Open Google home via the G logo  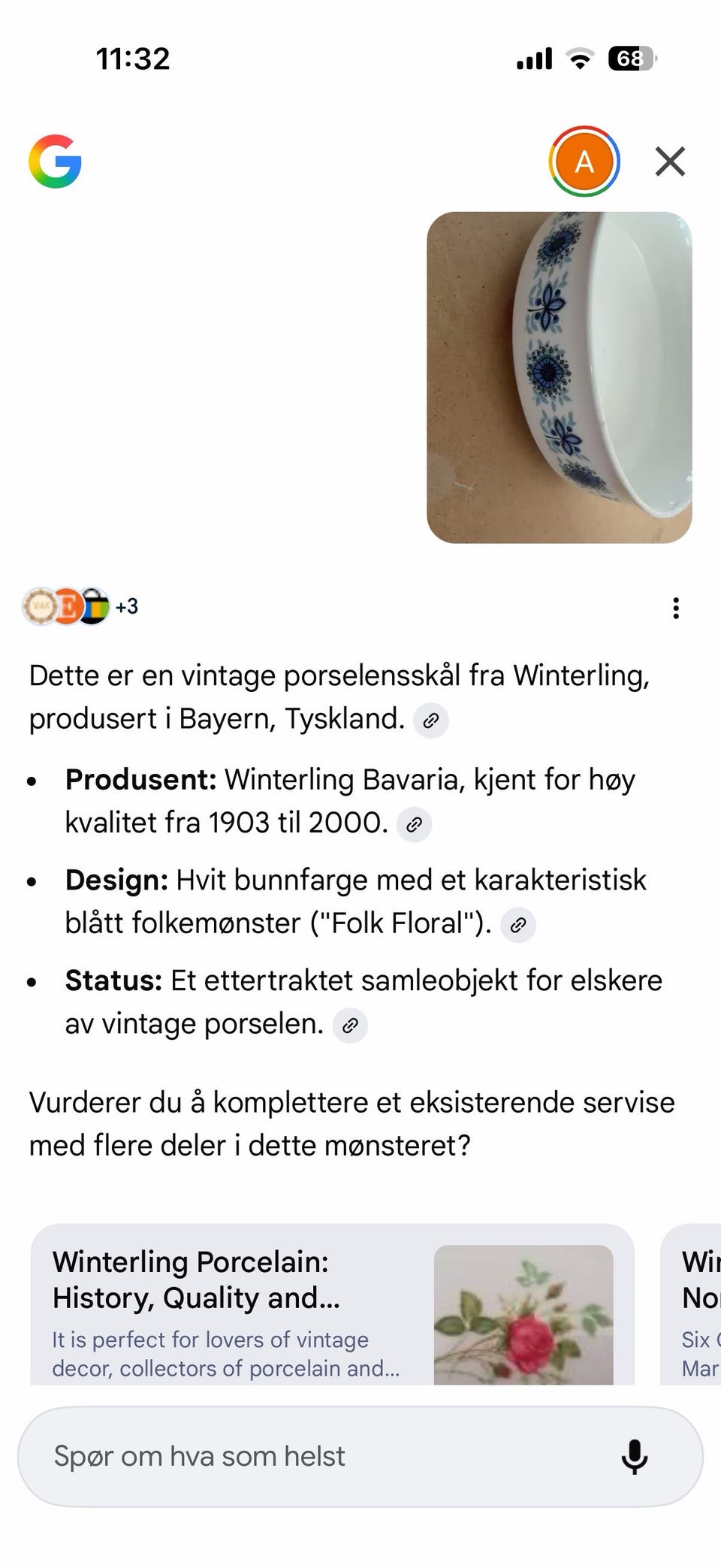pyautogui.click(x=53, y=162)
